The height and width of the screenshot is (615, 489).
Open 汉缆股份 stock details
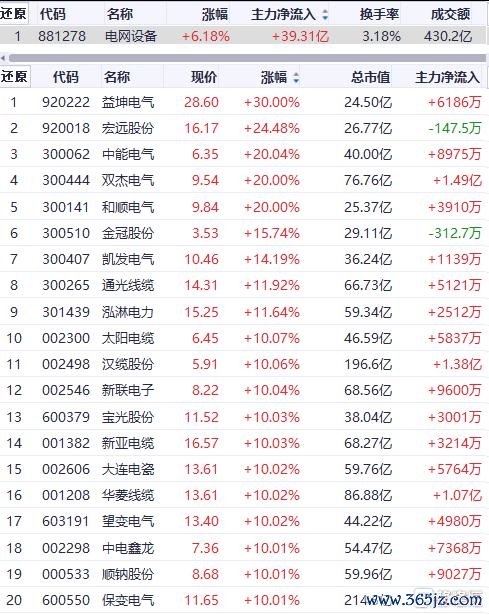pyautogui.click(x=244, y=364)
